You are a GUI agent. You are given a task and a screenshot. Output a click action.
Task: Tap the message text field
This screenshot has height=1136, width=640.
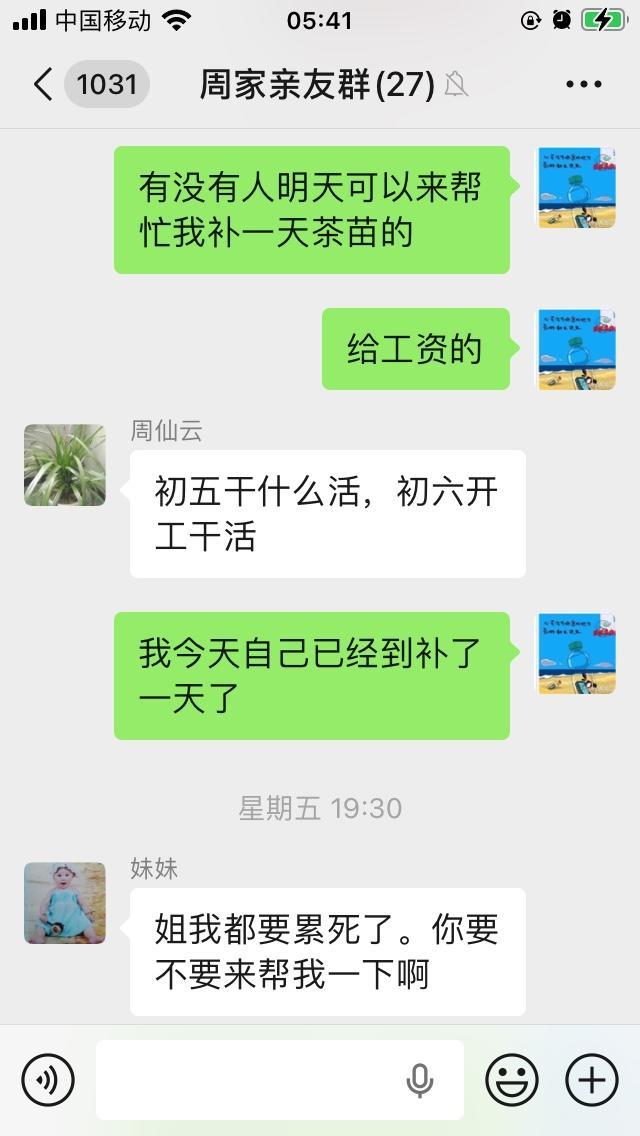tap(250, 1080)
